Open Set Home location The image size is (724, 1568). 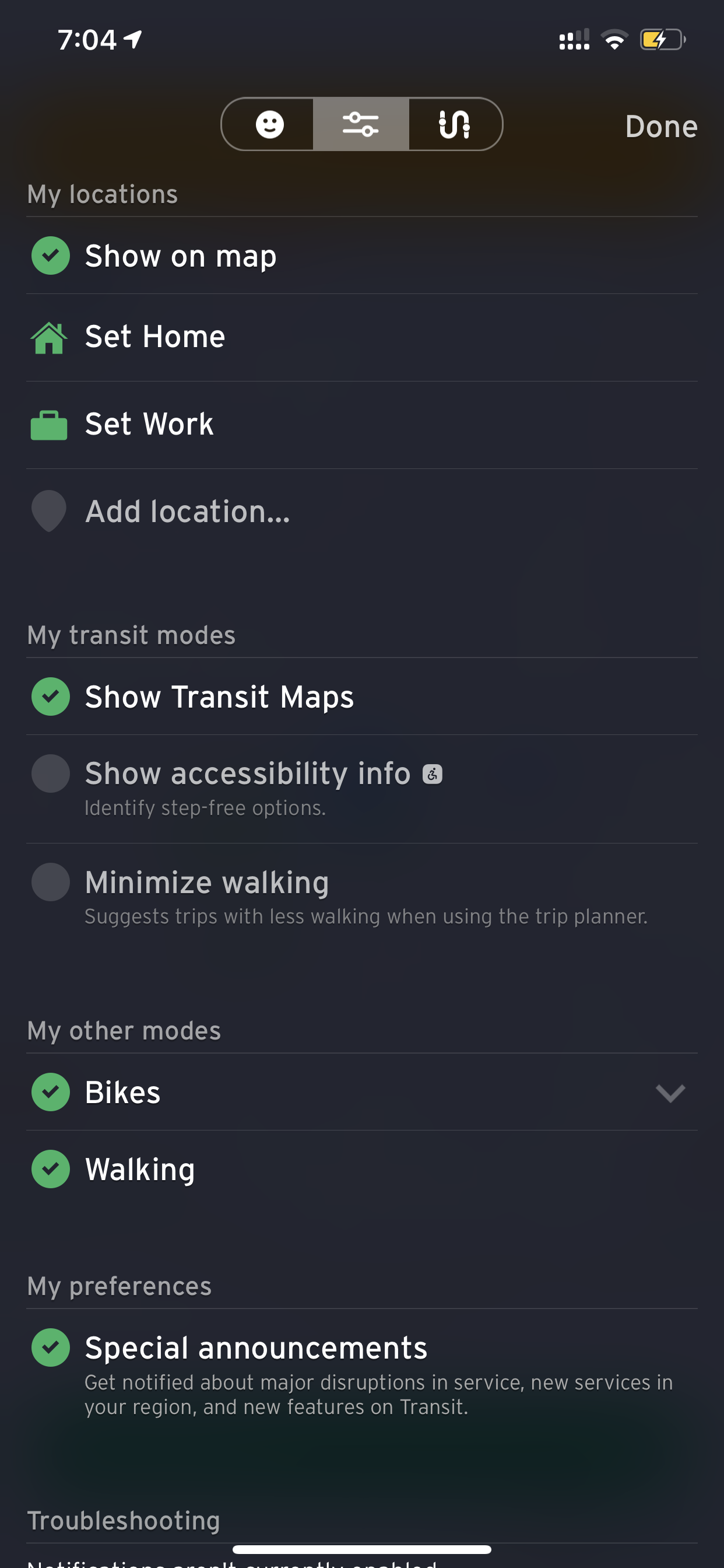361,338
